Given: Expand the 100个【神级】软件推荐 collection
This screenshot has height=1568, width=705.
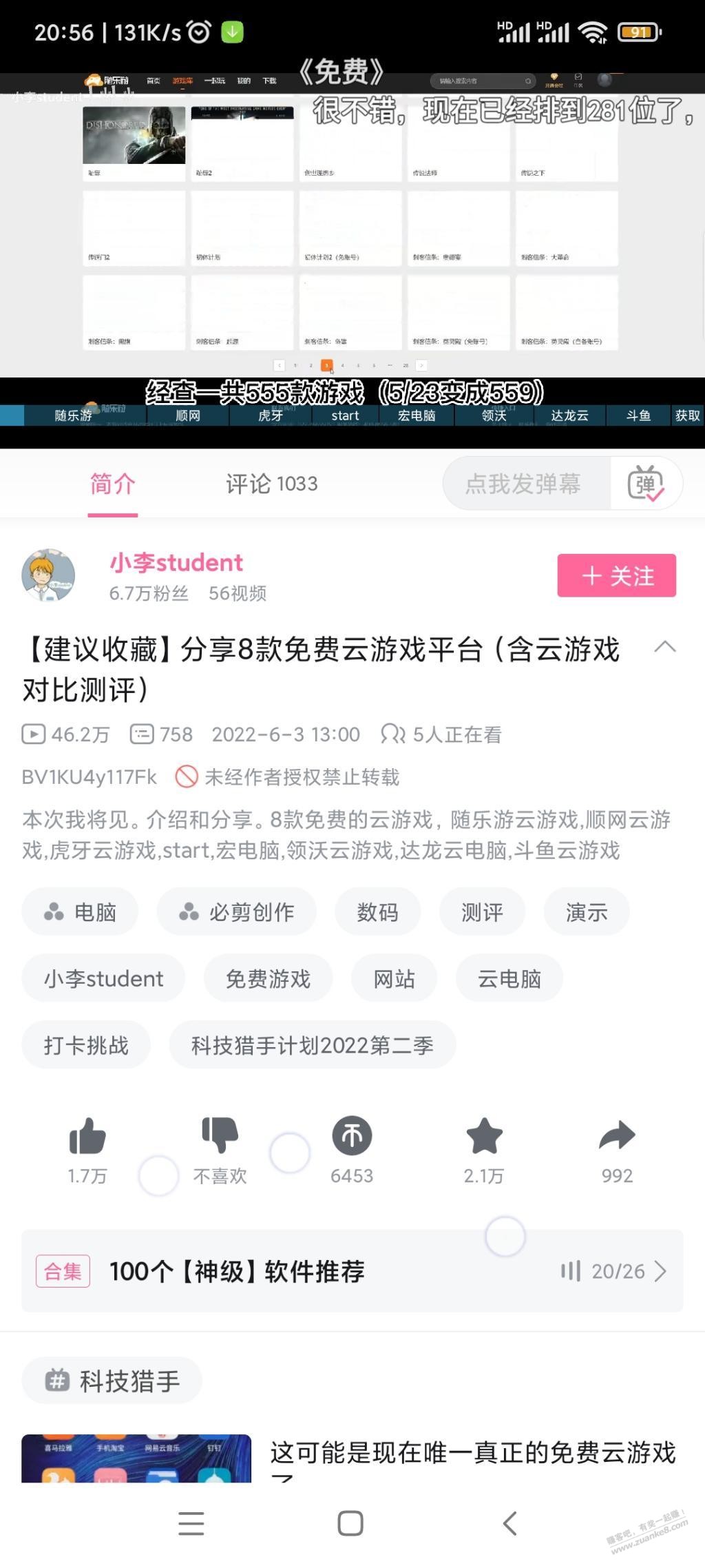Looking at the screenshot, I should pyautogui.click(x=238, y=1271).
